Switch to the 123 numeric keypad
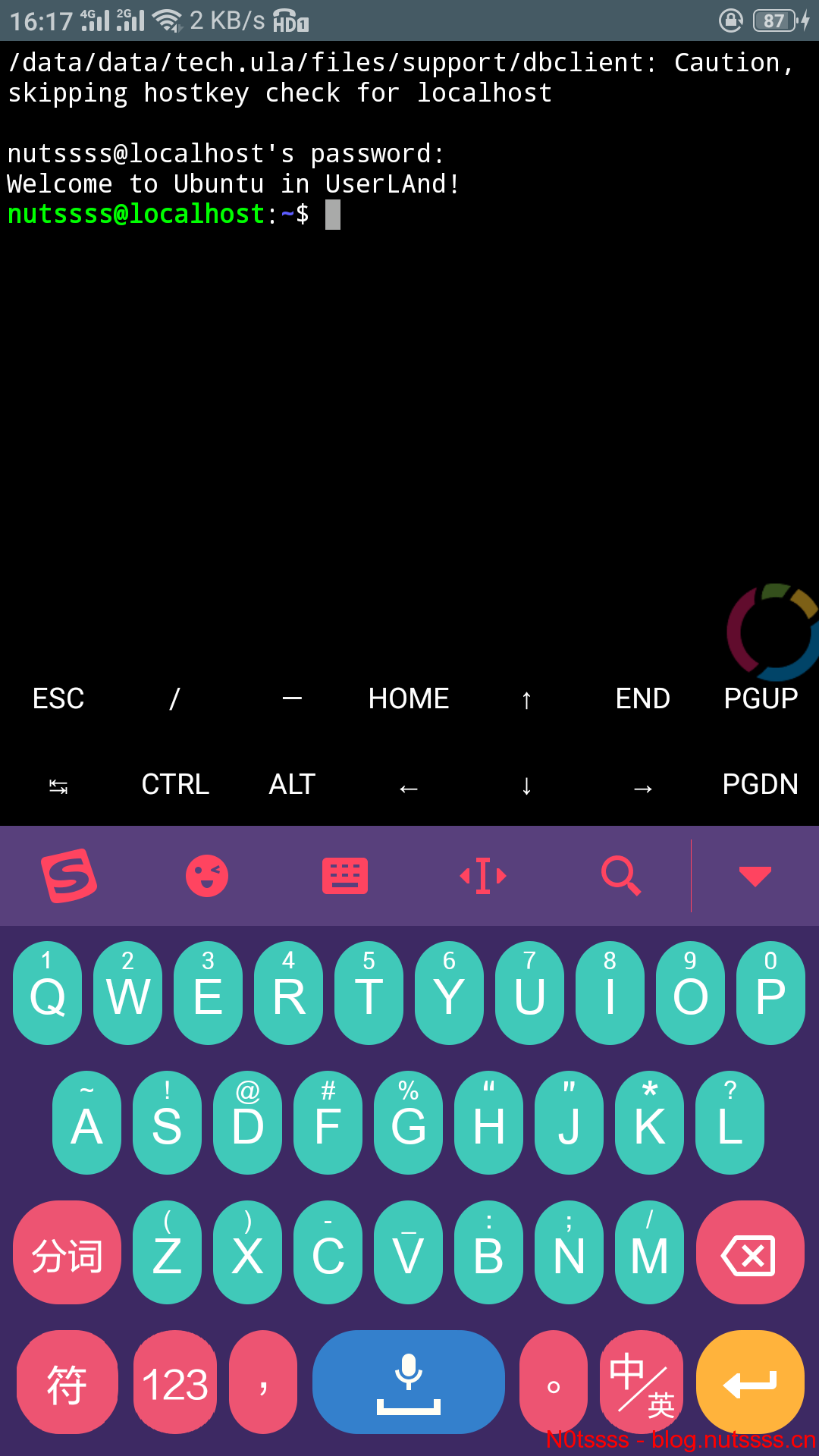 (x=175, y=1382)
